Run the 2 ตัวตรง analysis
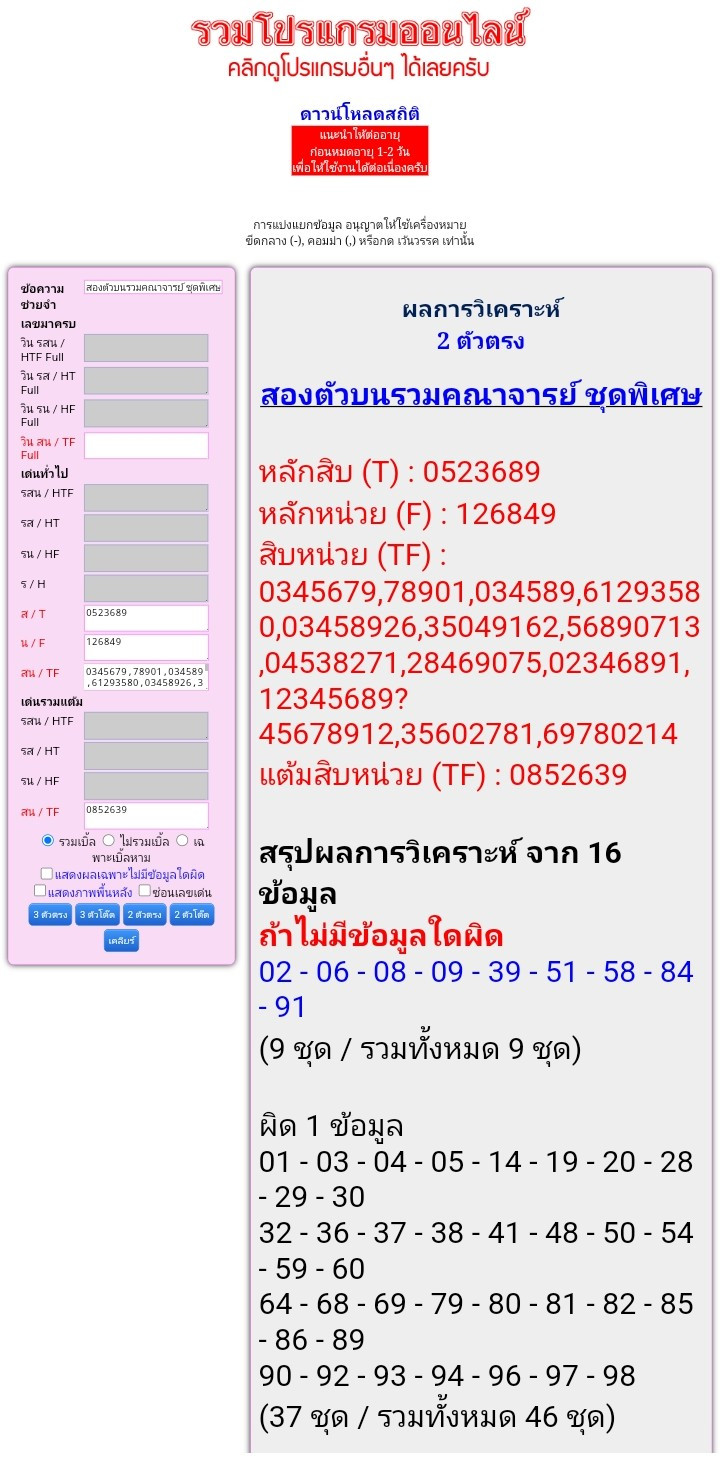720x1479 pixels. coord(145,914)
